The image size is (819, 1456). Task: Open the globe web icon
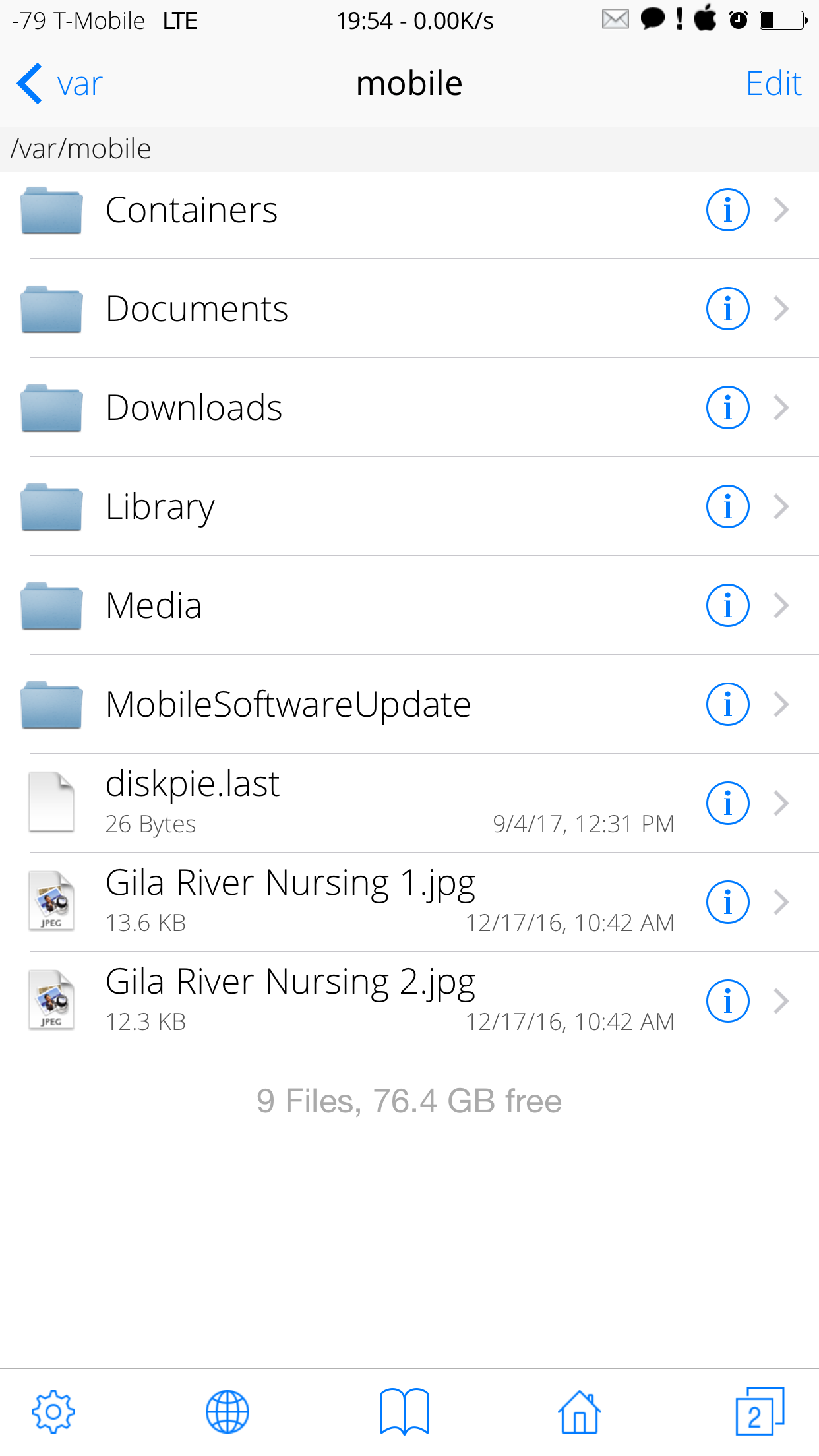pos(228,1412)
